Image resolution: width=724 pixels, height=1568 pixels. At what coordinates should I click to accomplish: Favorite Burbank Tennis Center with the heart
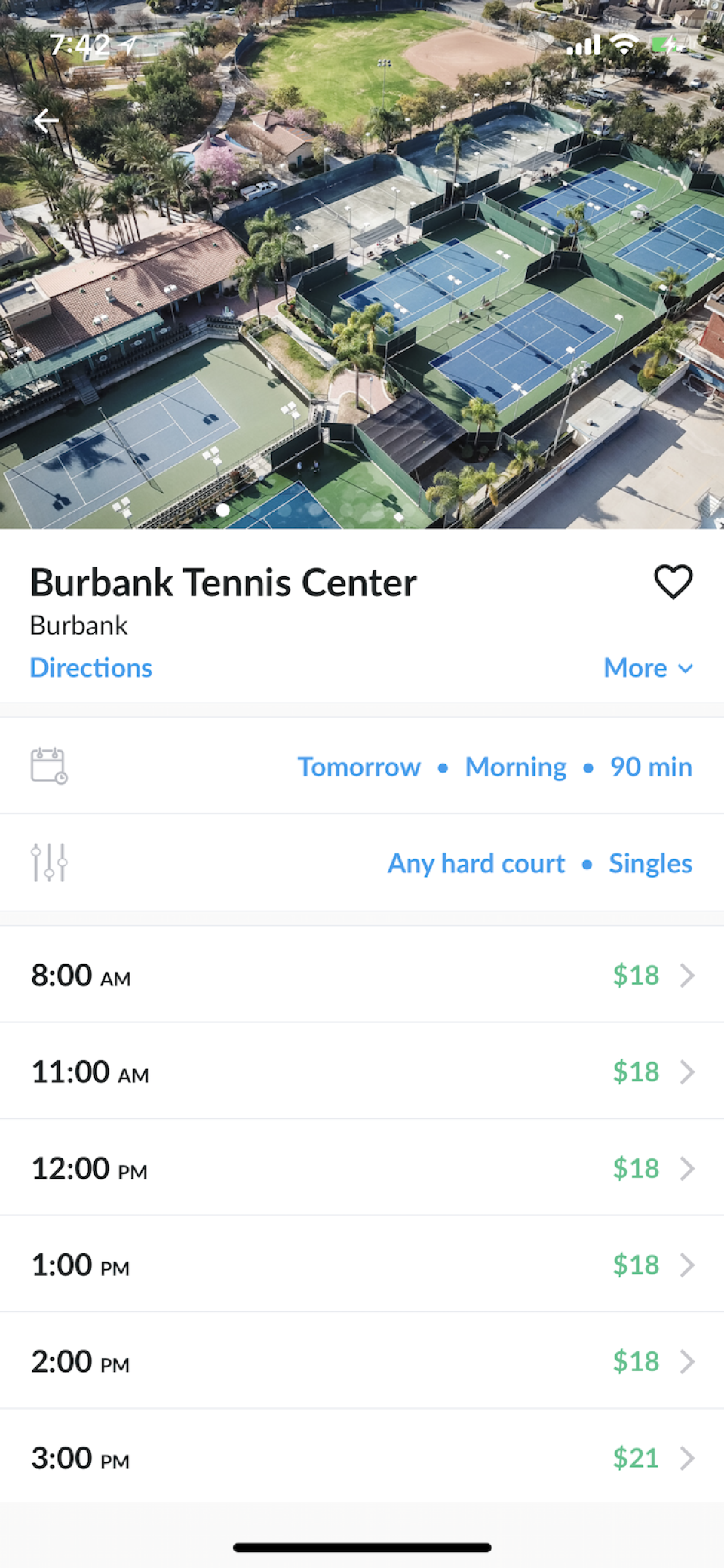[673, 582]
